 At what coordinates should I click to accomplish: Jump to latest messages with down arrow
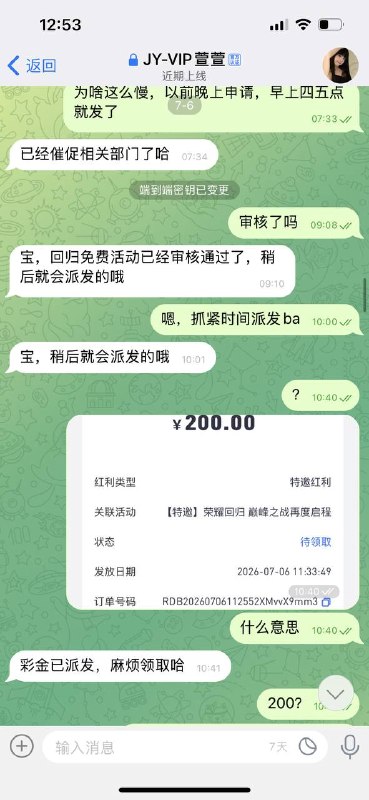coord(336,693)
